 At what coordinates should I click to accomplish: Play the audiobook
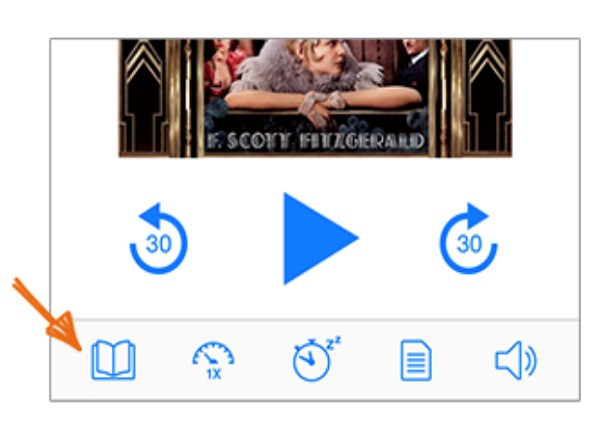(x=316, y=240)
